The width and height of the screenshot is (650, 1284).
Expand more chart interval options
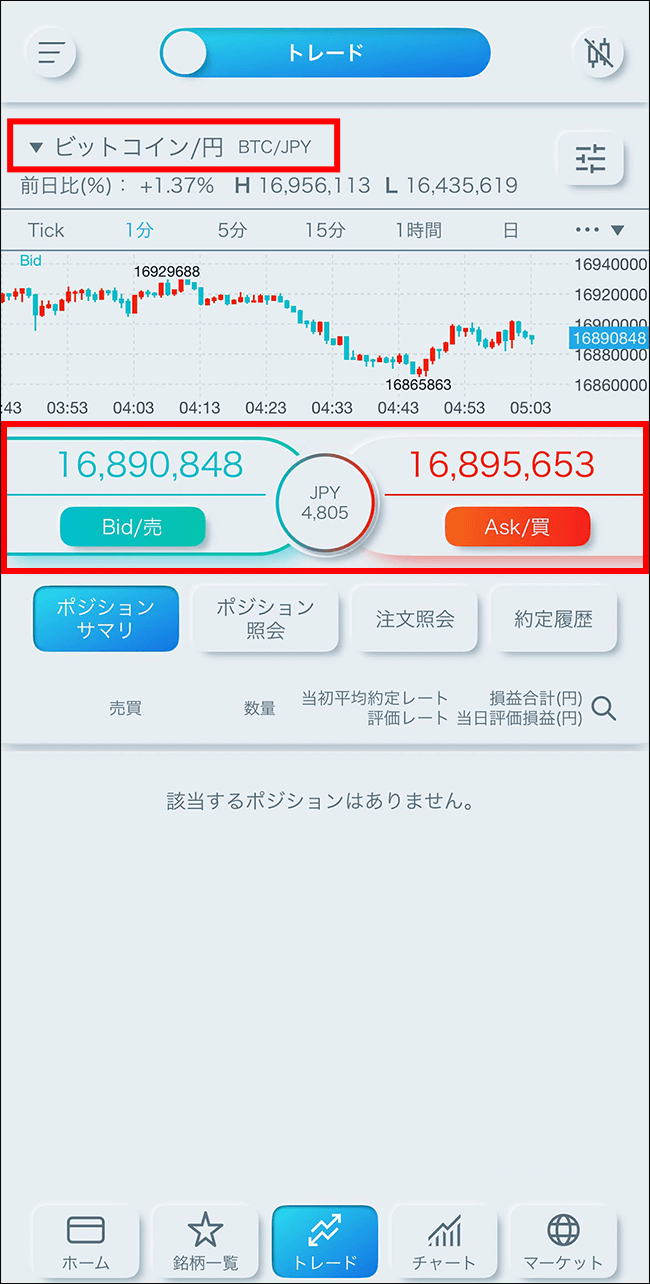pos(600,230)
